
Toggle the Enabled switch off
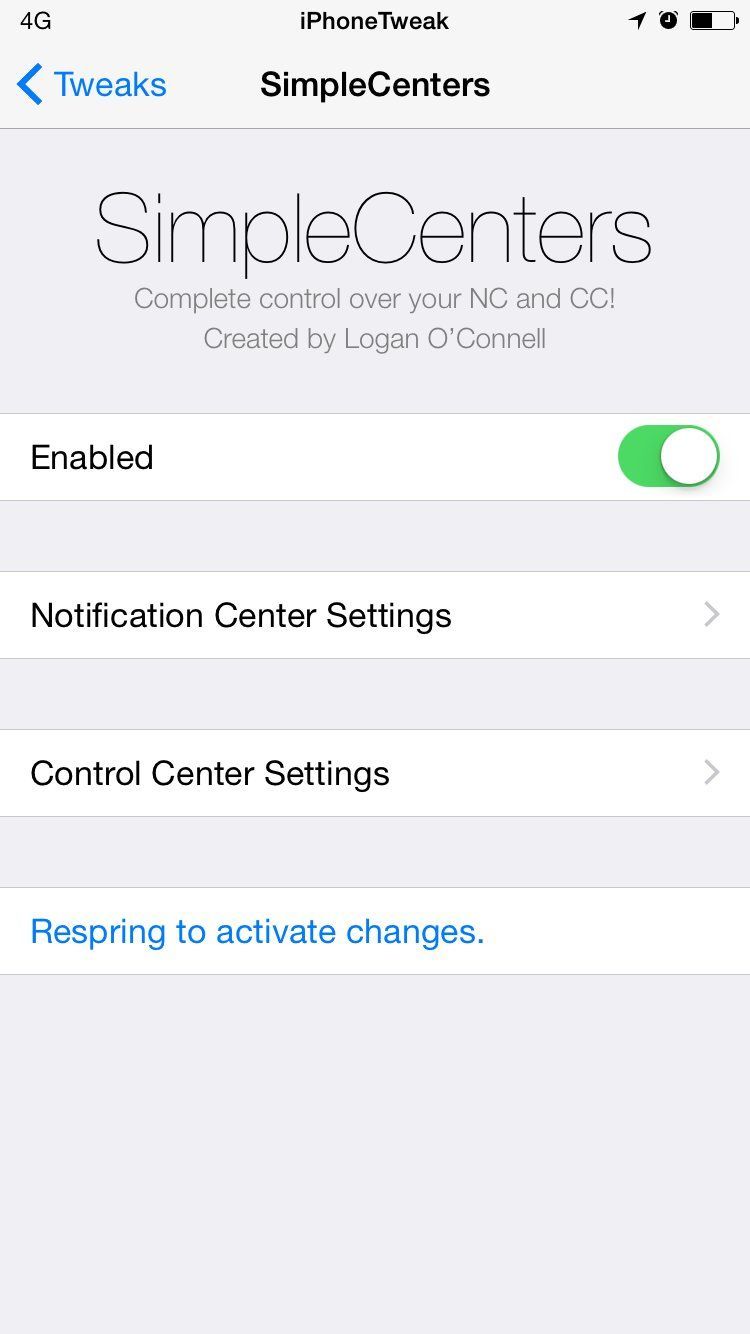pyautogui.click(x=668, y=457)
